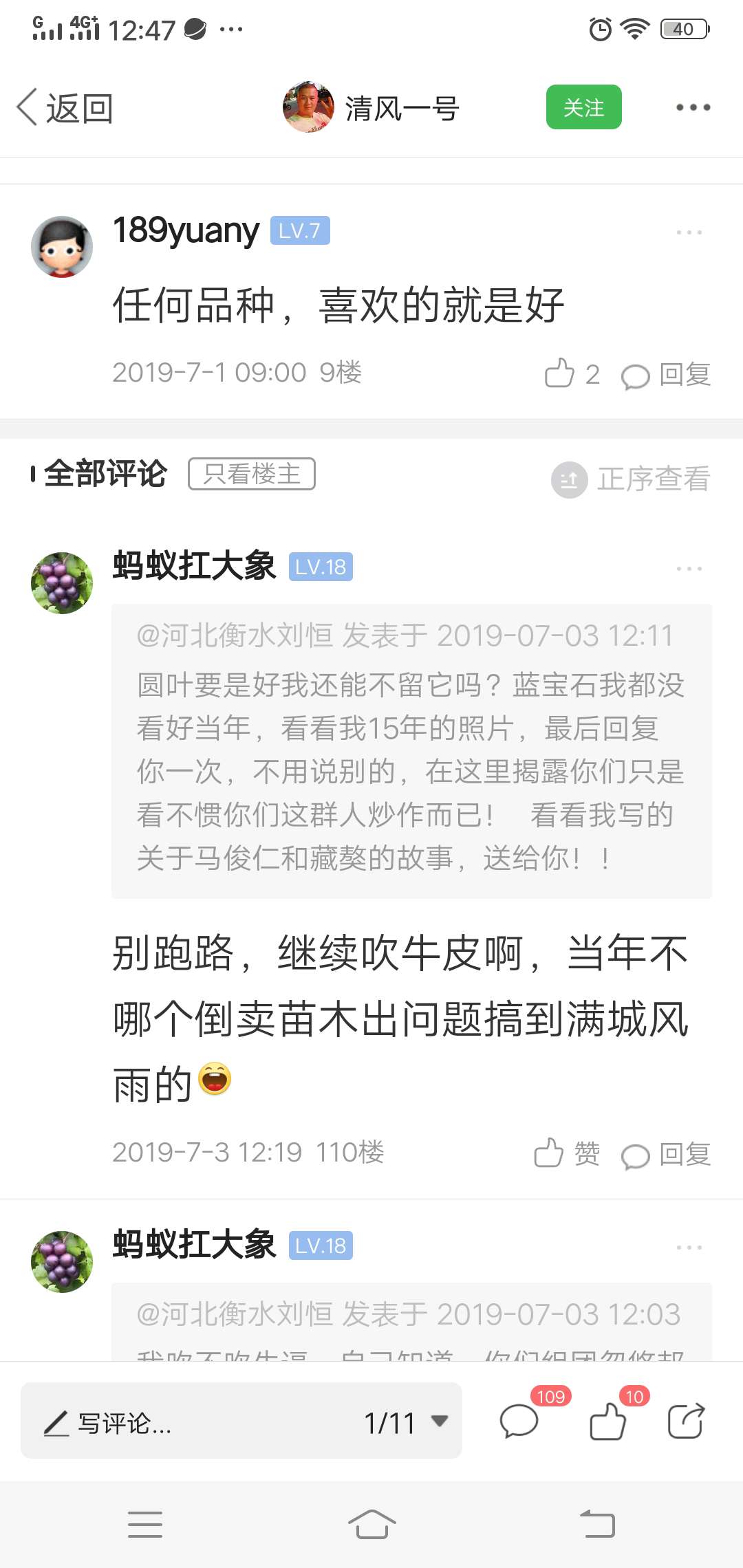Follow 清风一号 with 关注 button
The image size is (743, 1568).
click(x=583, y=107)
